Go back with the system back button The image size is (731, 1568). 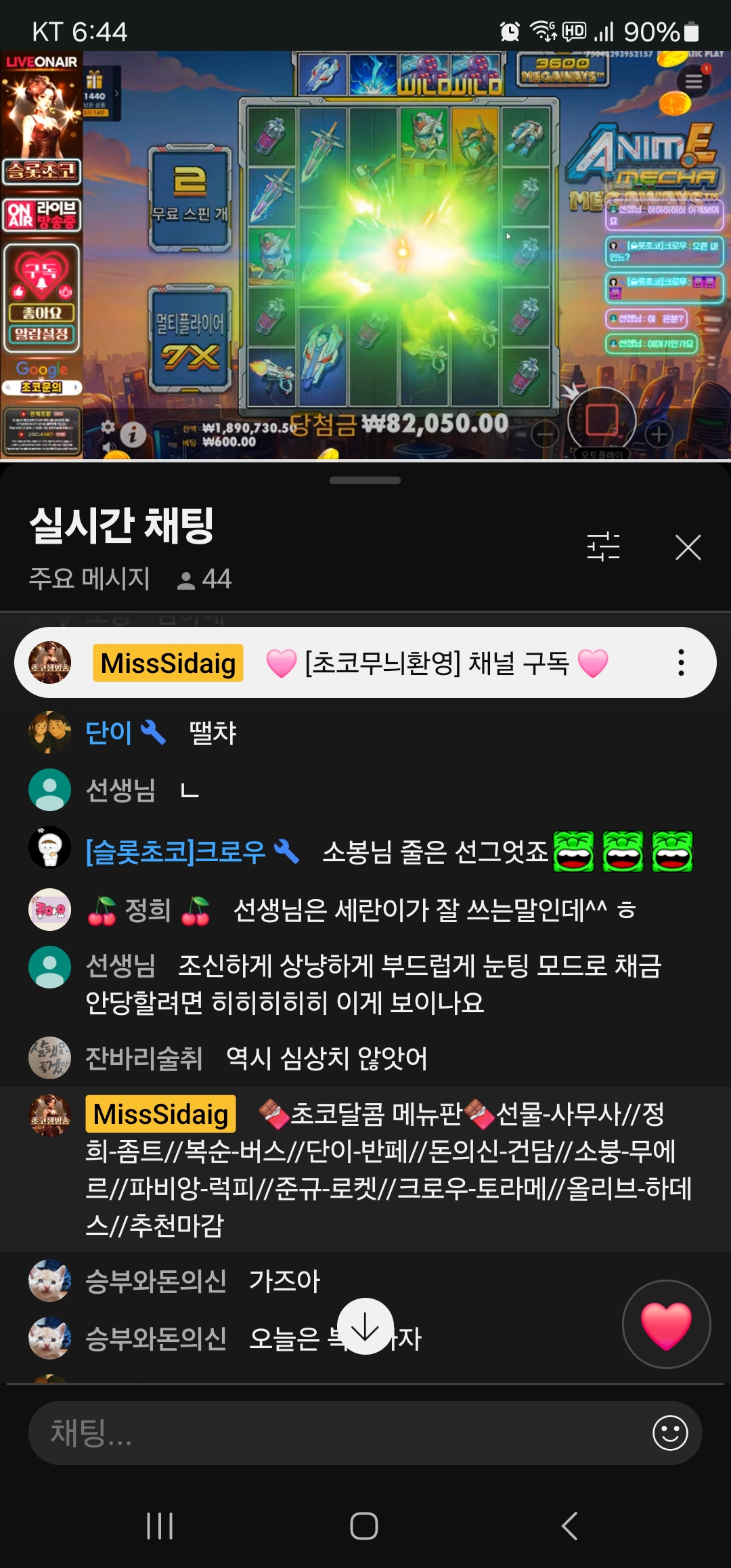pos(569,1526)
